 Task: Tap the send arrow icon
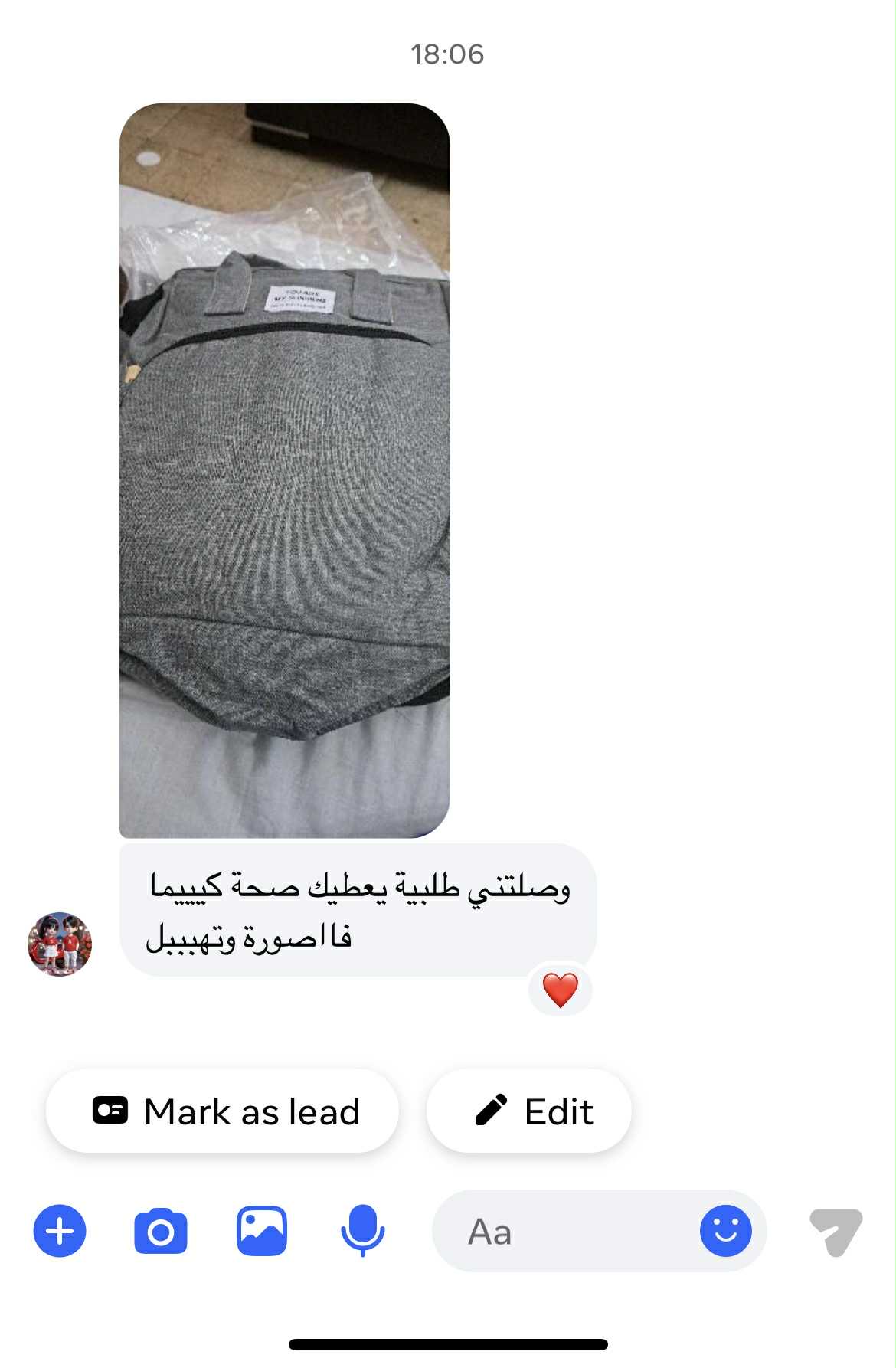[836, 1231]
